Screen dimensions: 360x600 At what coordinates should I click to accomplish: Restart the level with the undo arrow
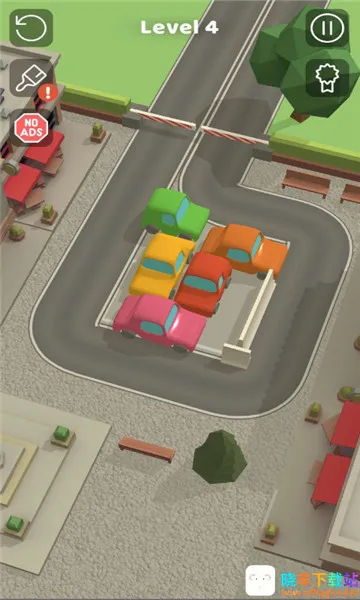click(31, 28)
